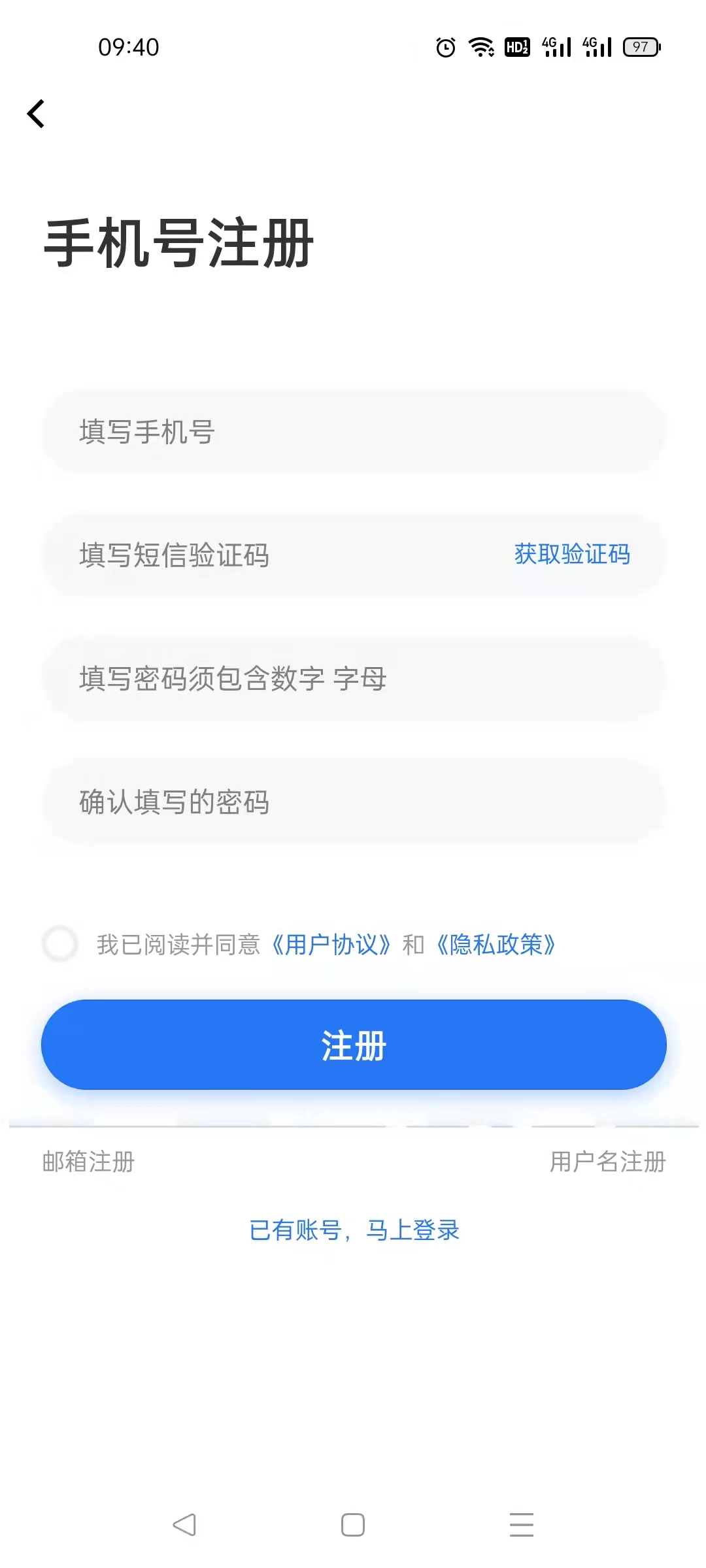The height and width of the screenshot is (1568, 706).
Task: Open the 用户协议 user agreement
Action: pyautogui.click(x=332, y=944)
